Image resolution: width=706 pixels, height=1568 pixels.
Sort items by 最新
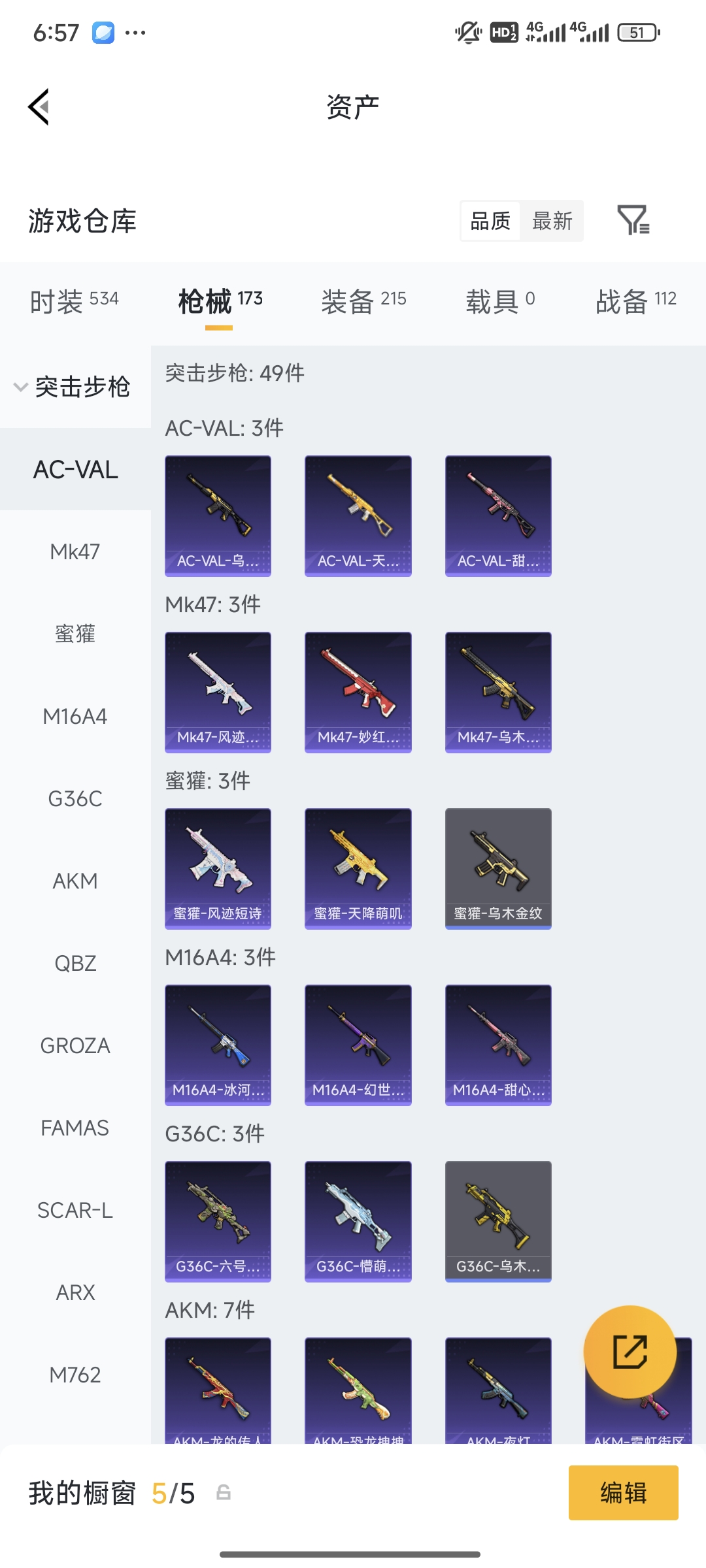point(552,221)
